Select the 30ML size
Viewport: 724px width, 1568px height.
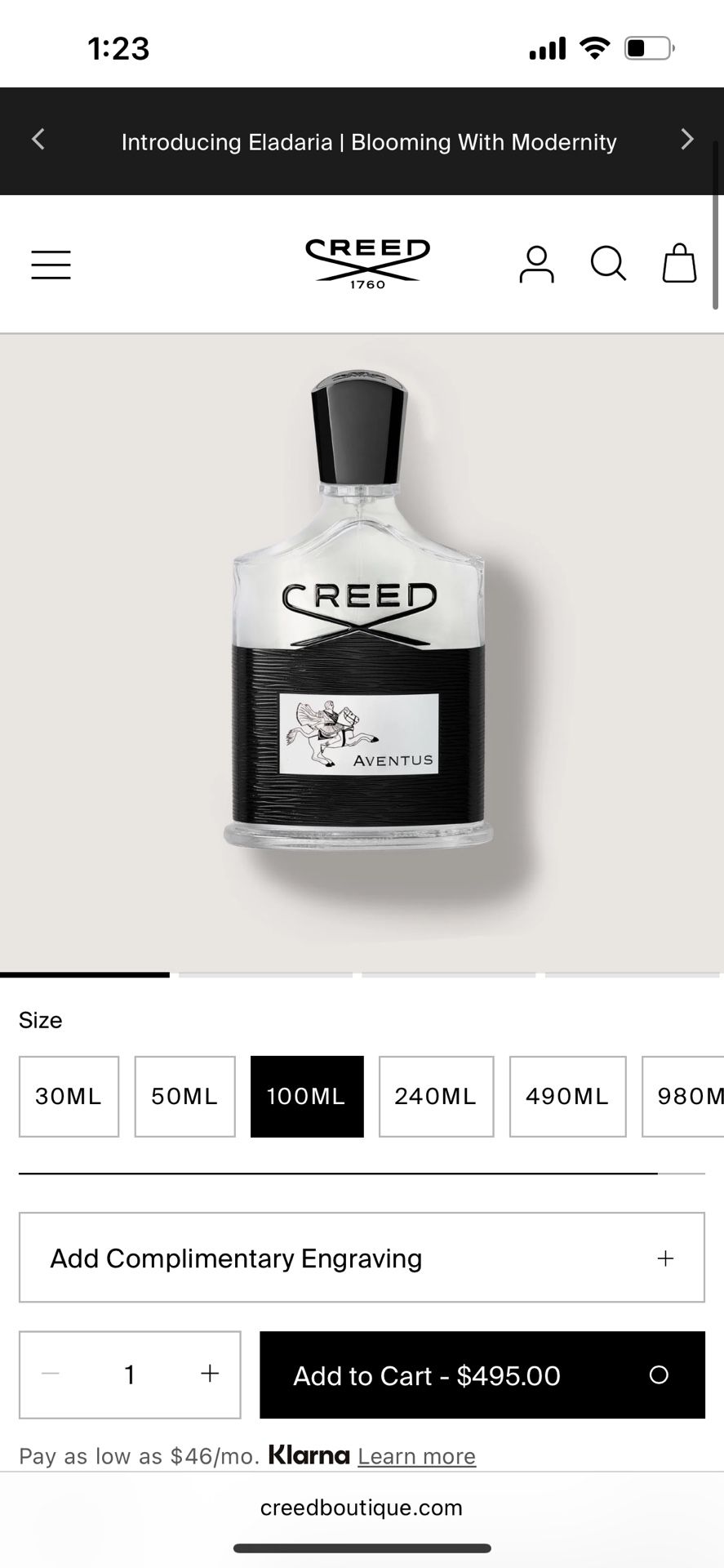point(69,1097)
